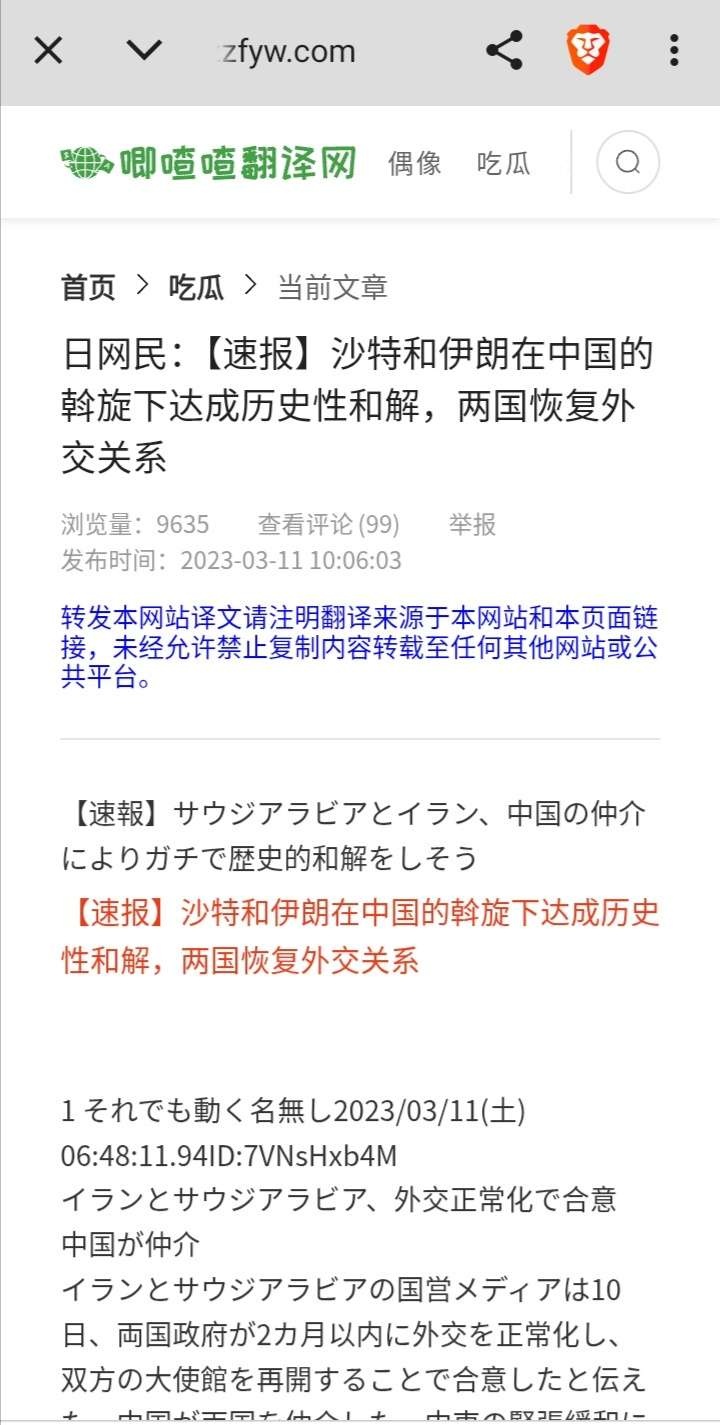This screenshot has height=1425, width=720.
Task: Switch to the 偶像 section
Action: click(x=415, y=163)
